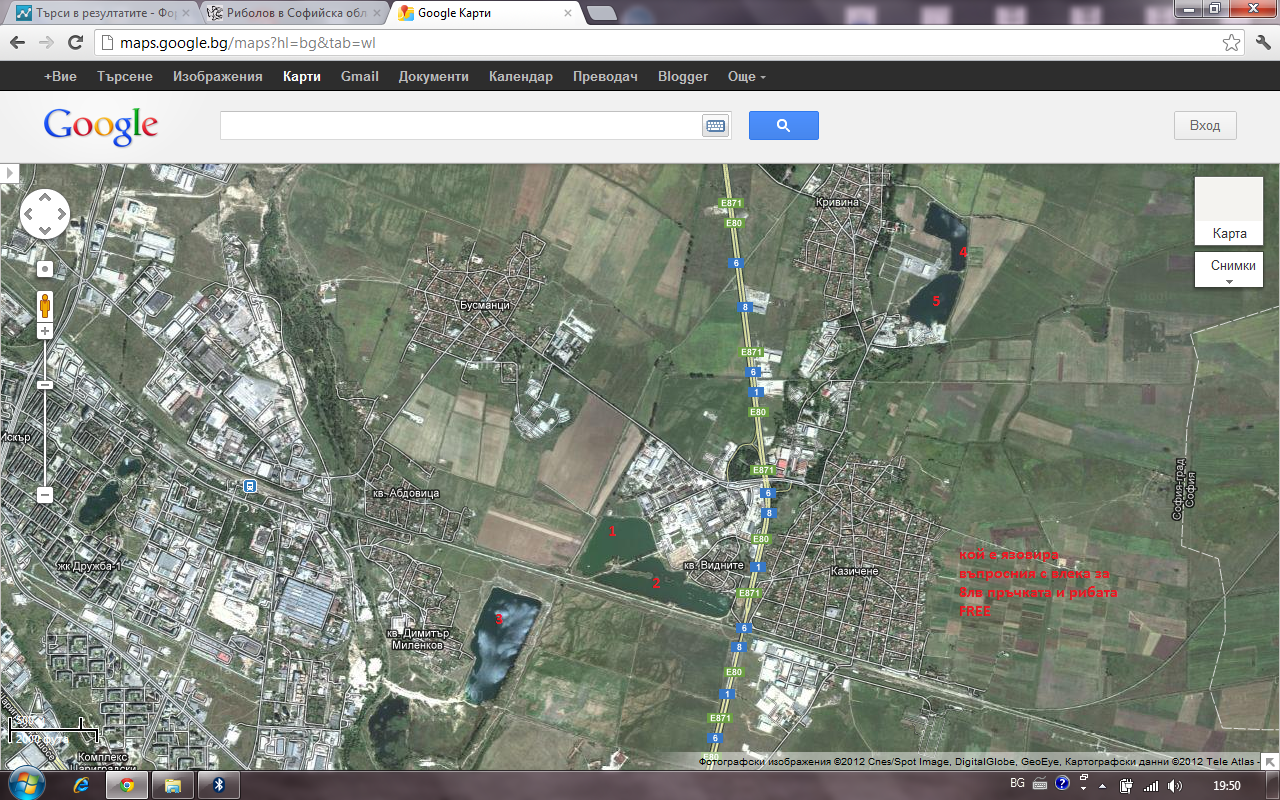Expand the Още menu
The image size is (1280, 800).
coord(746,76)
